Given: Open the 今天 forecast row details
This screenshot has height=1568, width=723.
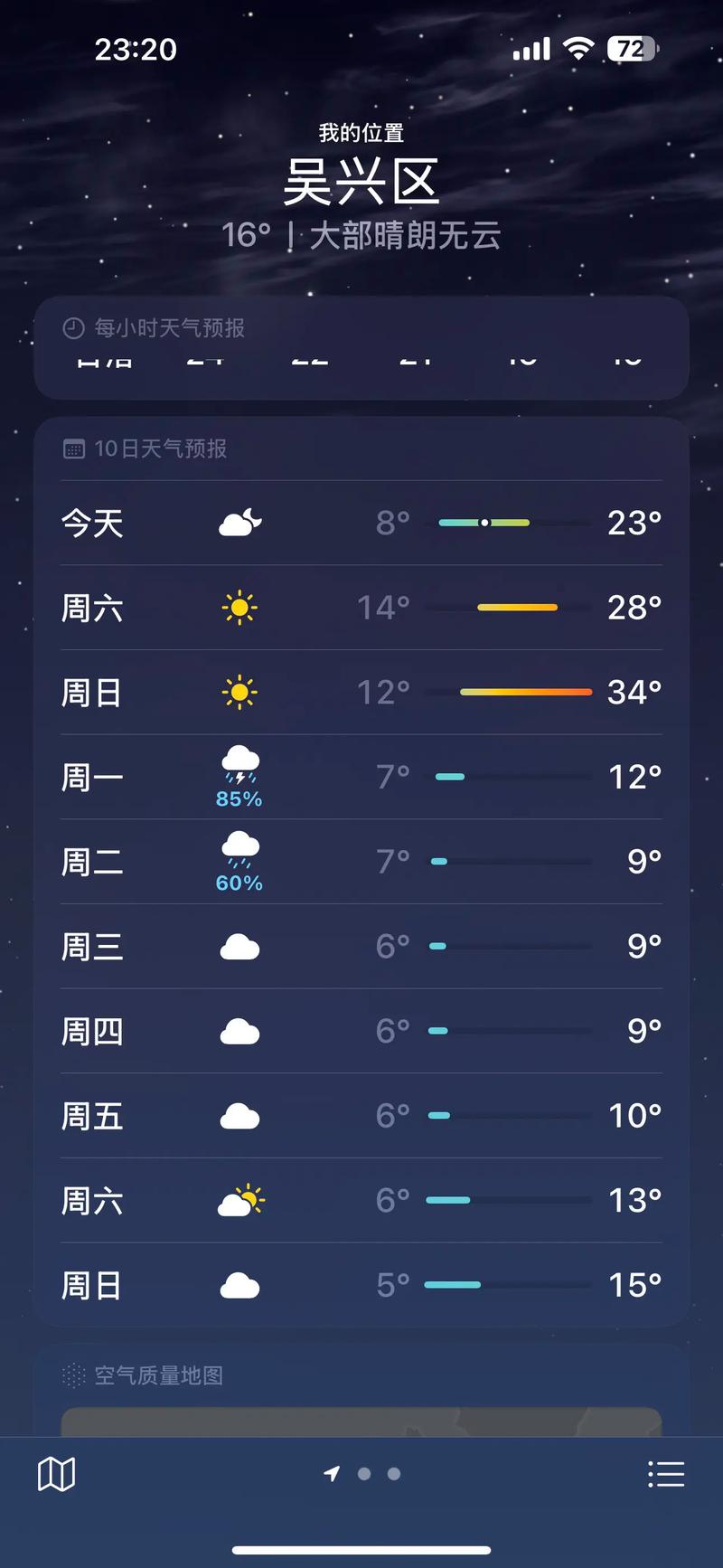Looking at the screenshot, I should 361,523.
